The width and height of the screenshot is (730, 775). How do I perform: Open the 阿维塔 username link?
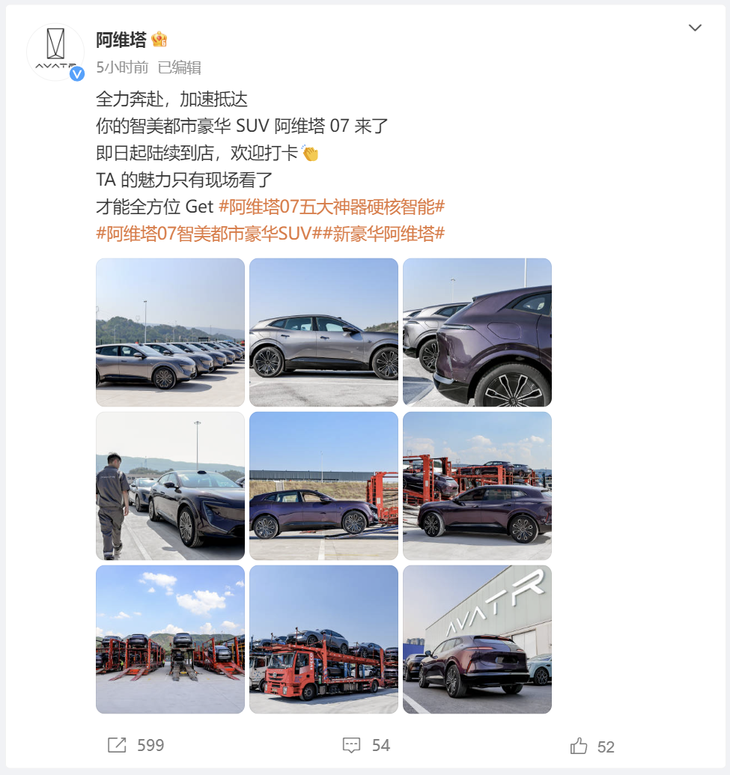pos(121,40)
